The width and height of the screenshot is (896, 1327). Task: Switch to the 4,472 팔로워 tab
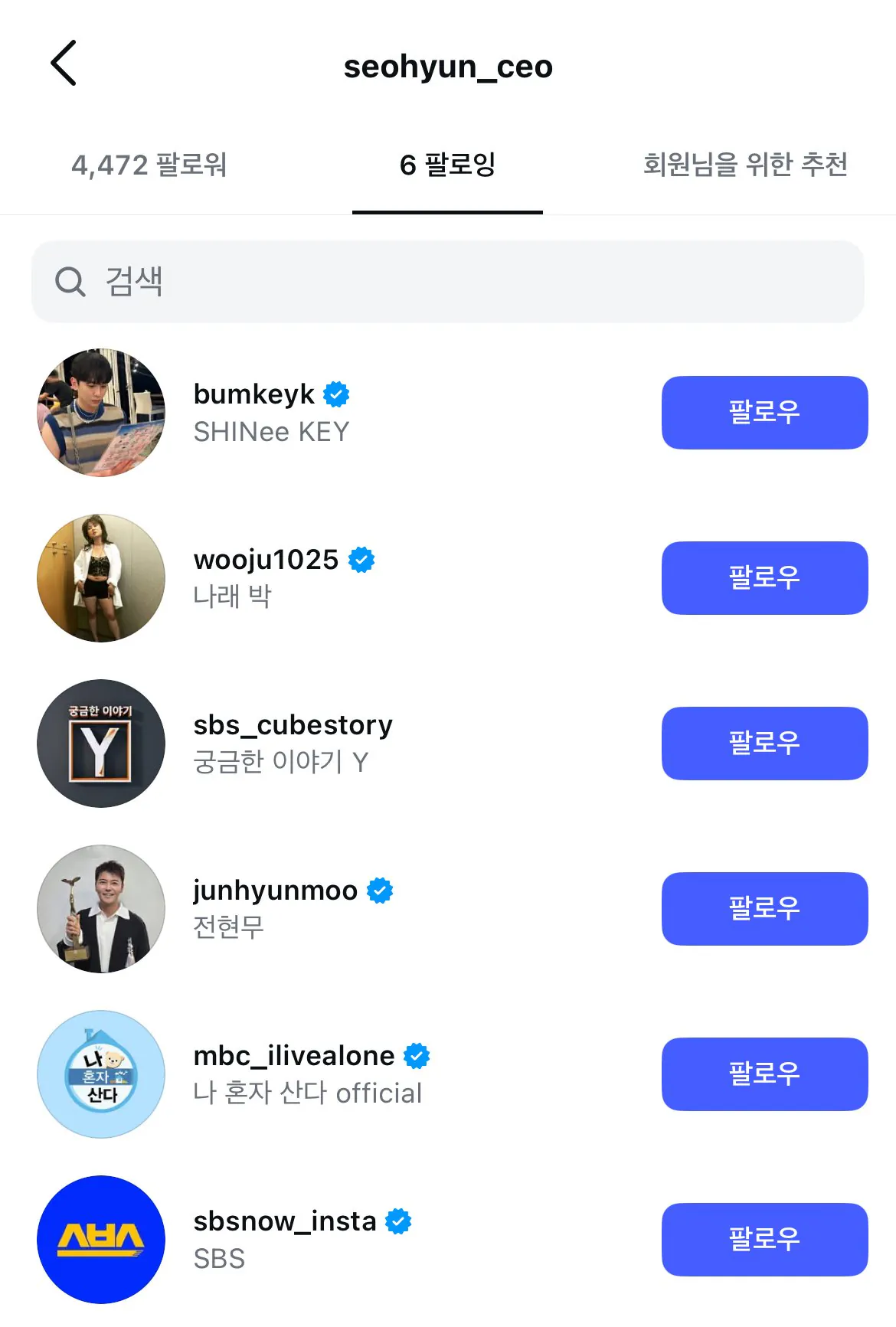pos(149,165)
